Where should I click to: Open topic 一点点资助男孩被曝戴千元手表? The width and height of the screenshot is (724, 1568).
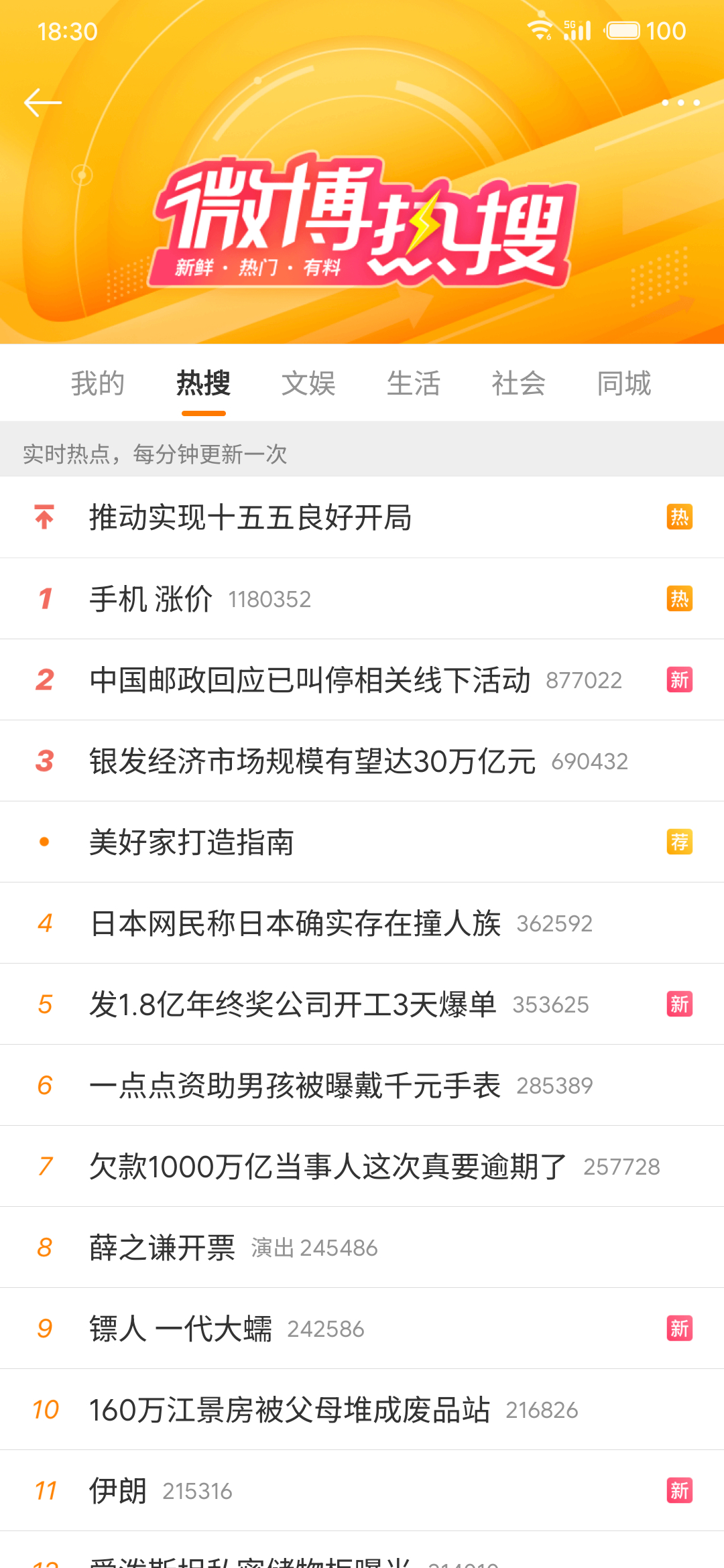point(295,1086)
